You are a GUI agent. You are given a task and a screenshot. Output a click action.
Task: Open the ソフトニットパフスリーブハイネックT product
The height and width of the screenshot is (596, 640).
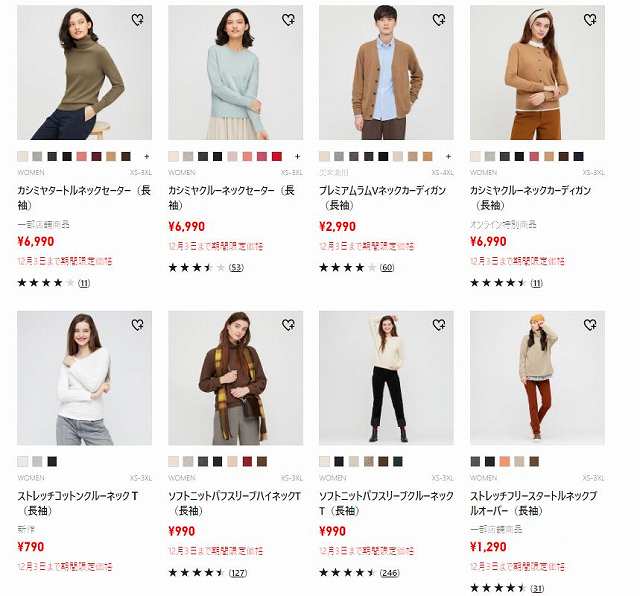[235, 378]
